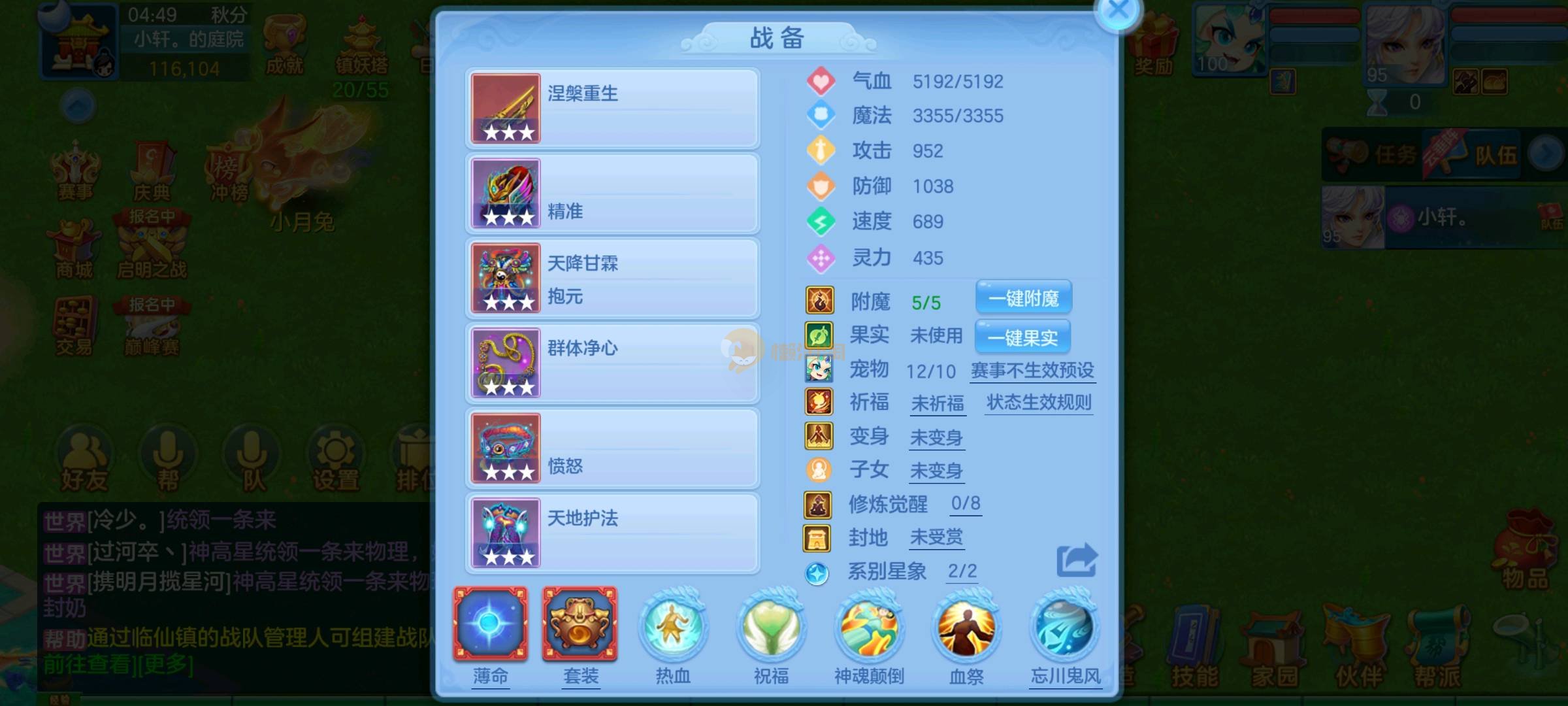Viewport: 1568px width, 706px height.
Task: Open the 套装 set icon
Action: click(x=580, y=624)
